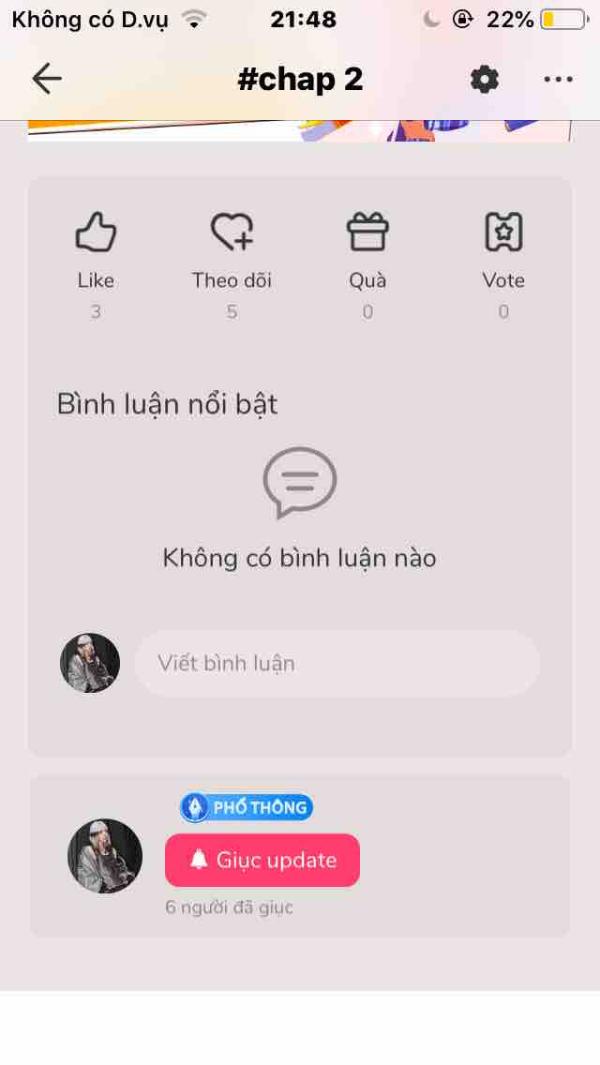Open the settings gear
Image resolution: width=600 pixels, height=1065 pixels.
(x=485, y=79)
